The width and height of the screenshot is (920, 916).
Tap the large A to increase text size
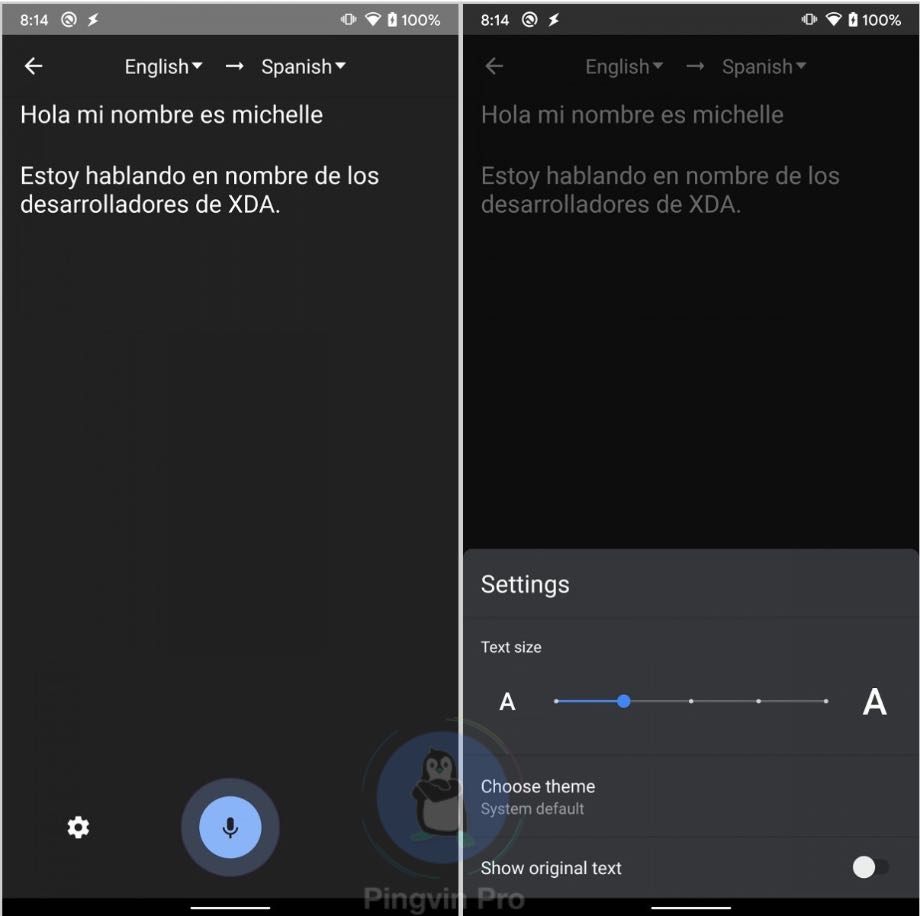point(874,702)
